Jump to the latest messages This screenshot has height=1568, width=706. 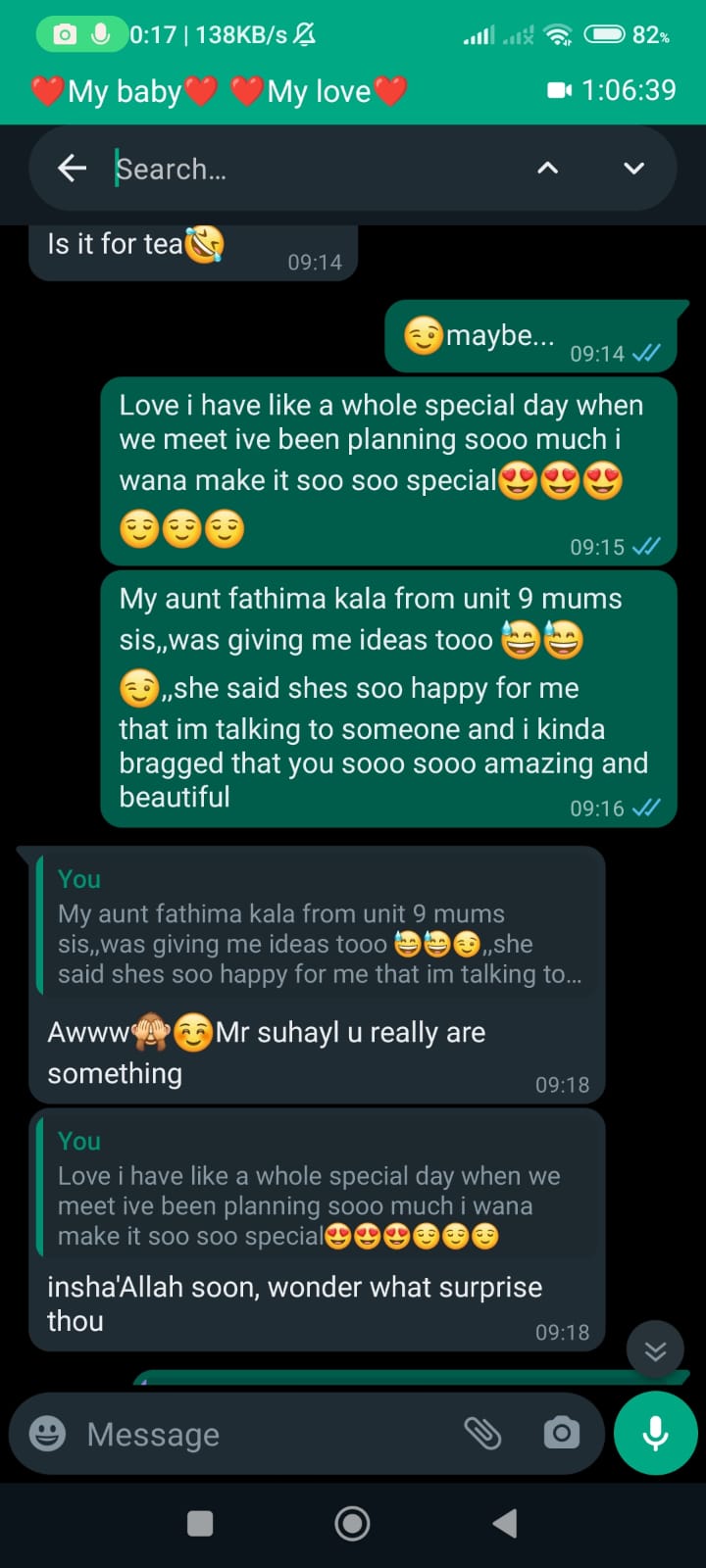click(655, 1351)
